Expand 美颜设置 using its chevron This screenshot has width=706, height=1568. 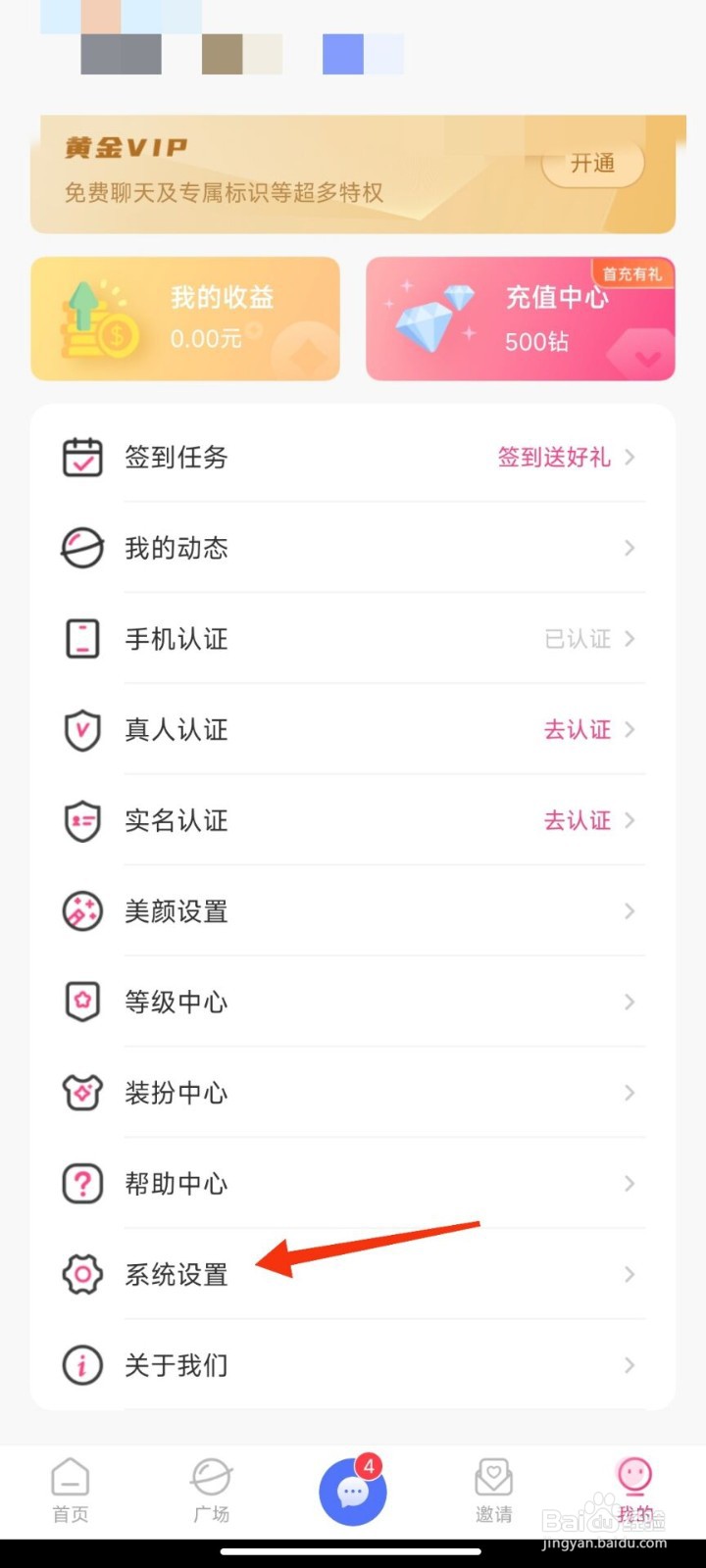[629, 911]
